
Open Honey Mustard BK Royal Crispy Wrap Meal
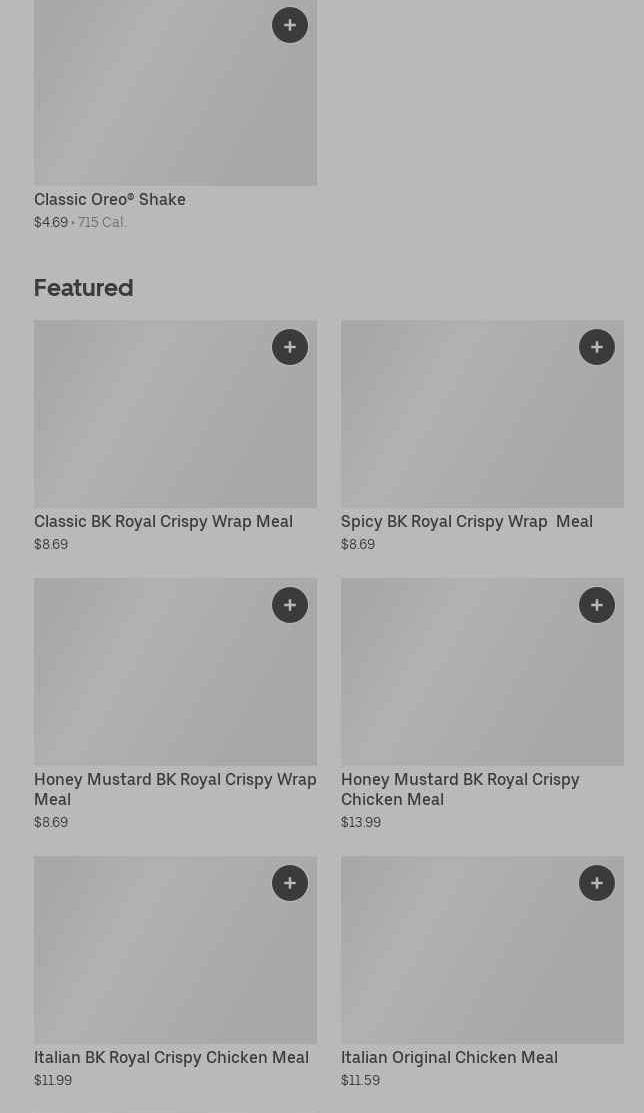(x=175, y=789)
